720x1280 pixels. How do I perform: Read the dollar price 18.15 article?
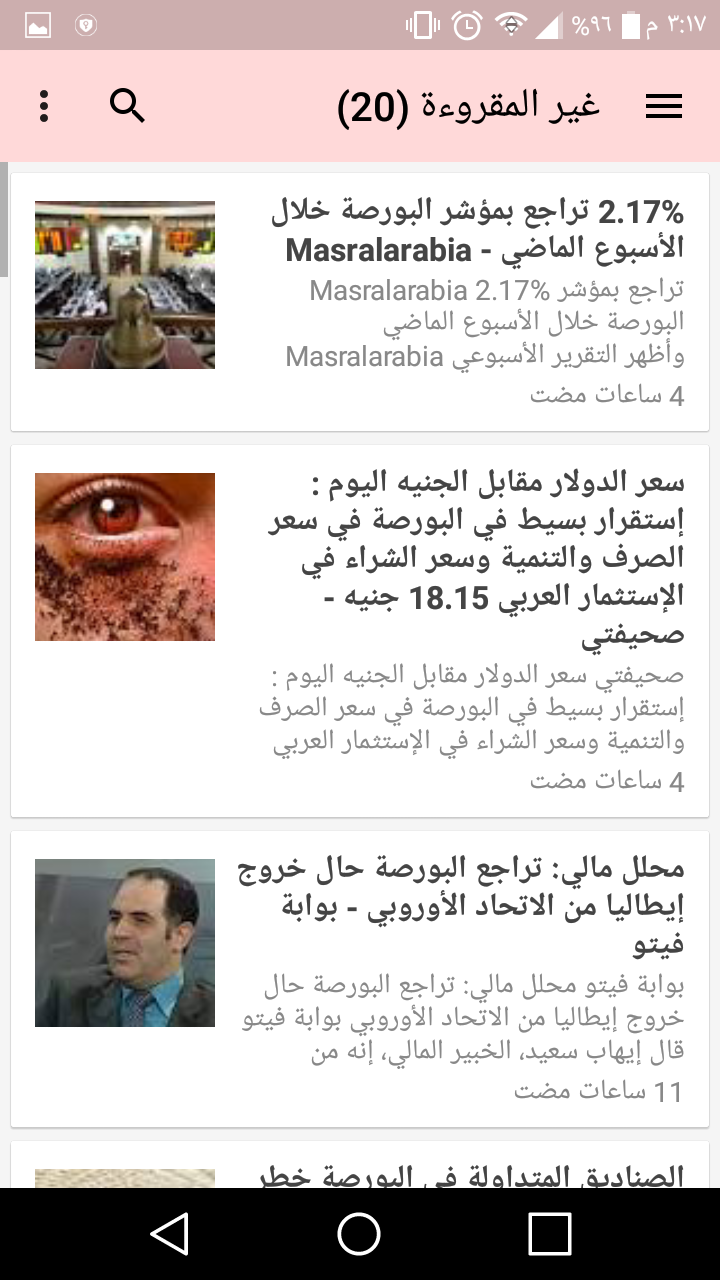coord(360,630)
